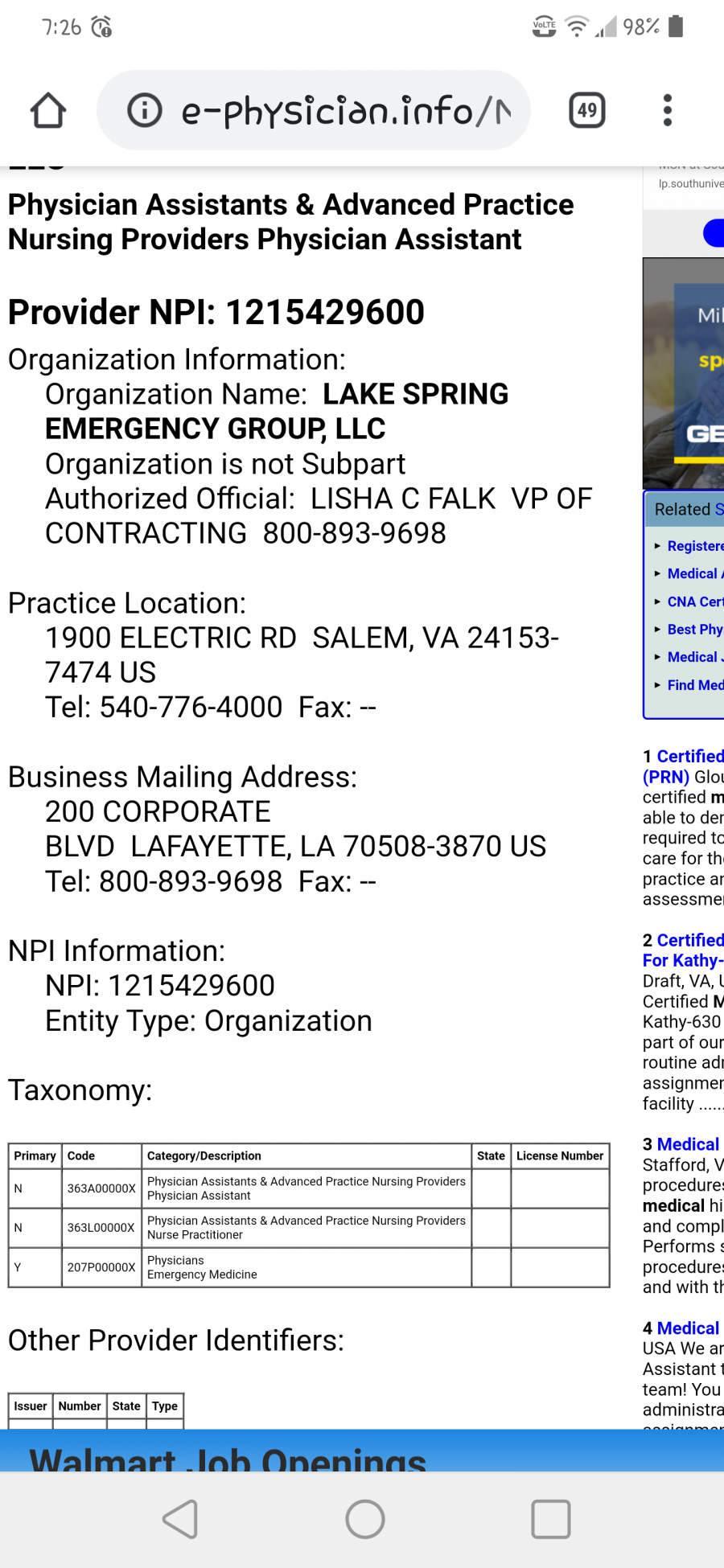Viewport: 724px width, 1568px height.
Task: Open the GE sidebar advertisement image
Action: click(685, 374)
